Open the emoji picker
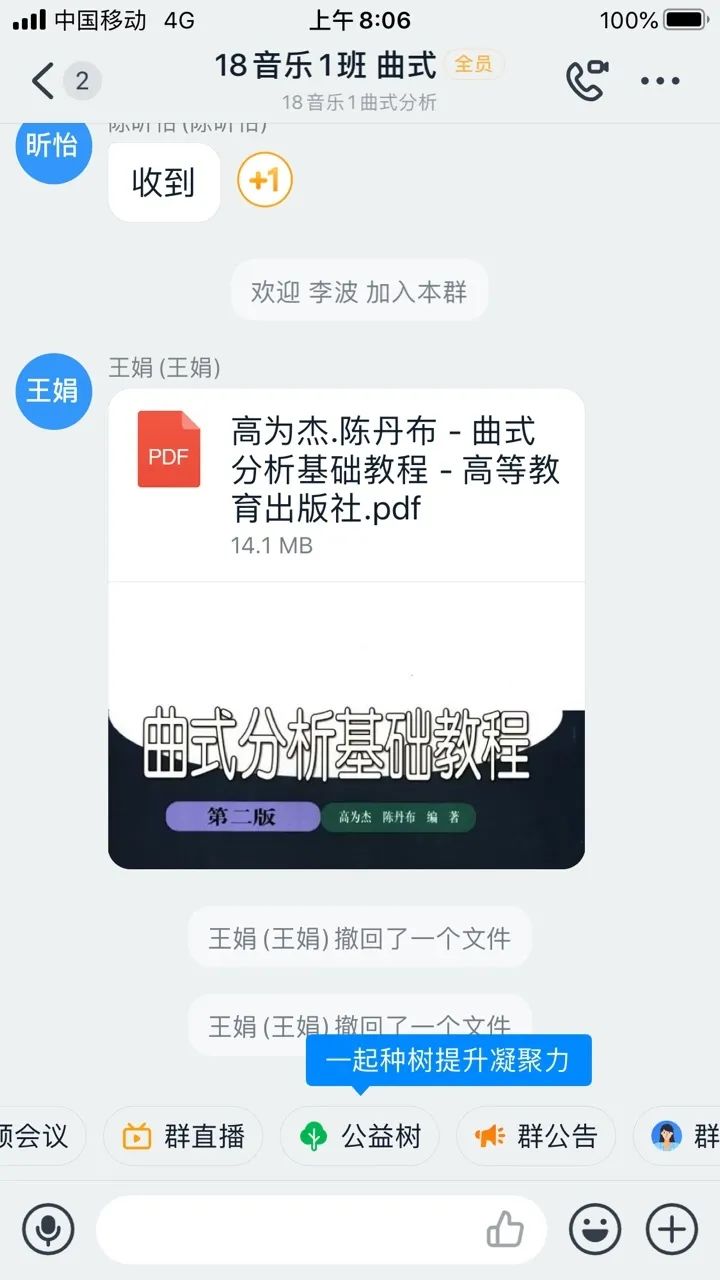This screenshot has width=720, height=1280. pyautogui.click(x=595, y=1229)
